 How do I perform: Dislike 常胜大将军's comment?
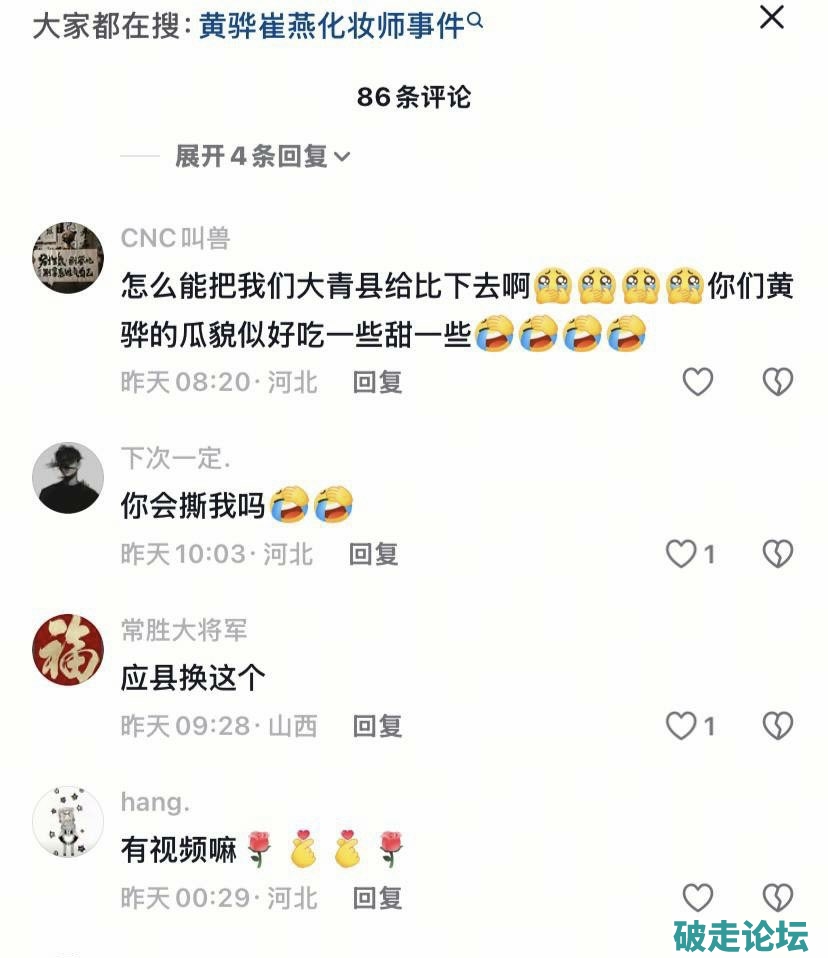(x=777, y=725)
